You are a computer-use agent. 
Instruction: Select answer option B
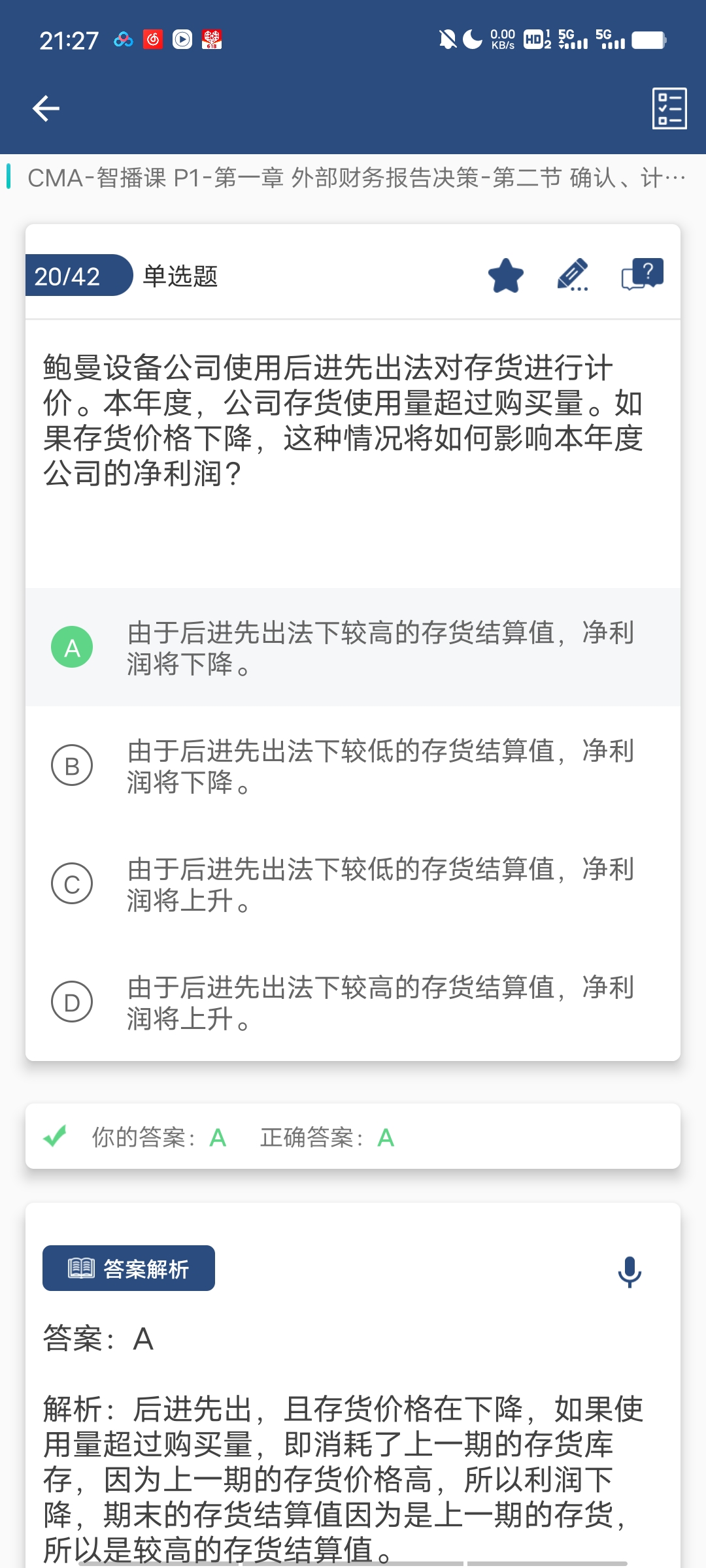pos(72,766)
